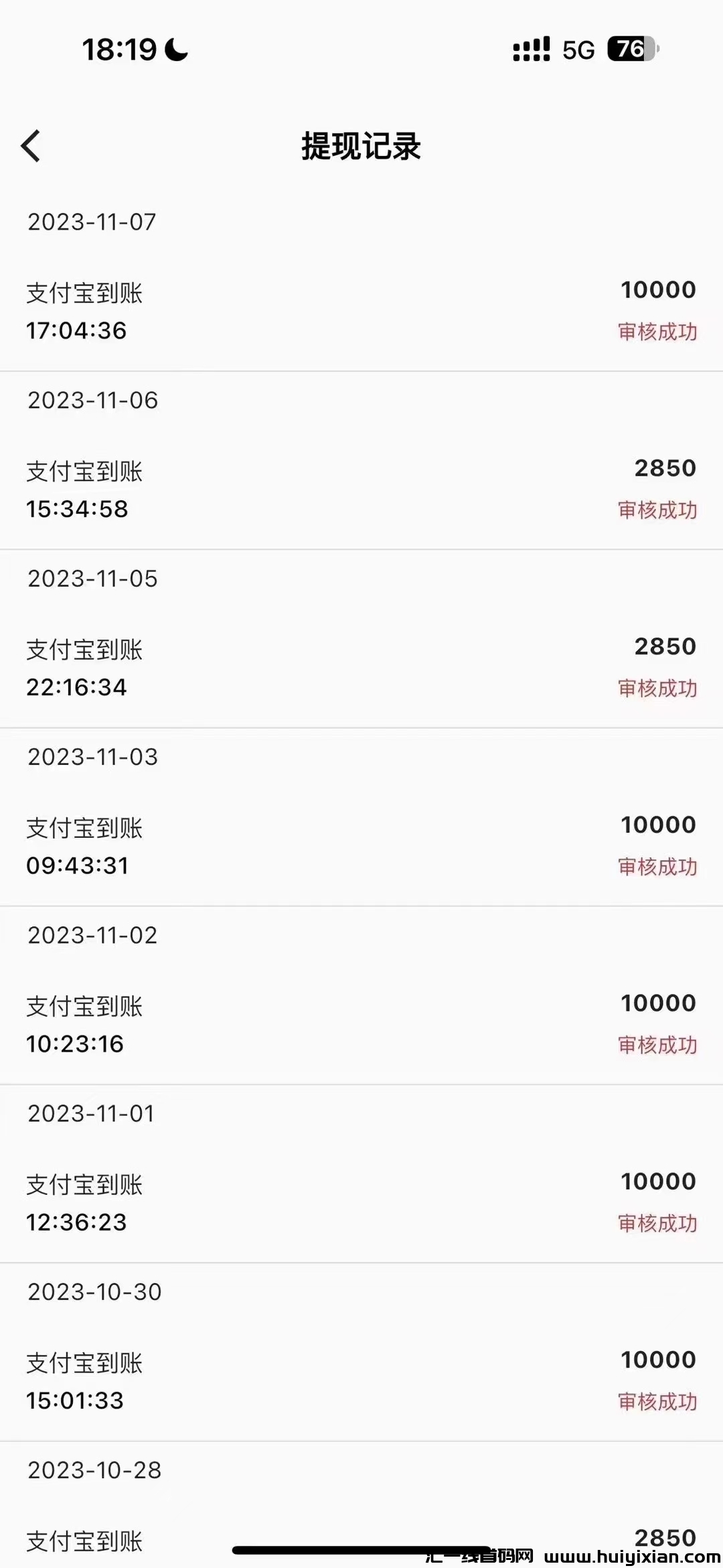This screenshot has width=723, height=1568.
Task: Tap the 2023-11-03 date header
Action: point(94,758)
